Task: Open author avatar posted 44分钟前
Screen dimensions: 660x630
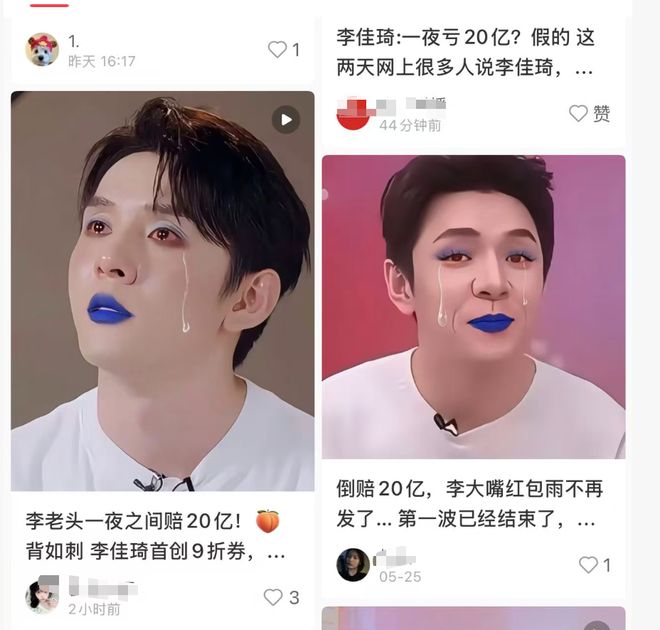Action: point(354,113)
